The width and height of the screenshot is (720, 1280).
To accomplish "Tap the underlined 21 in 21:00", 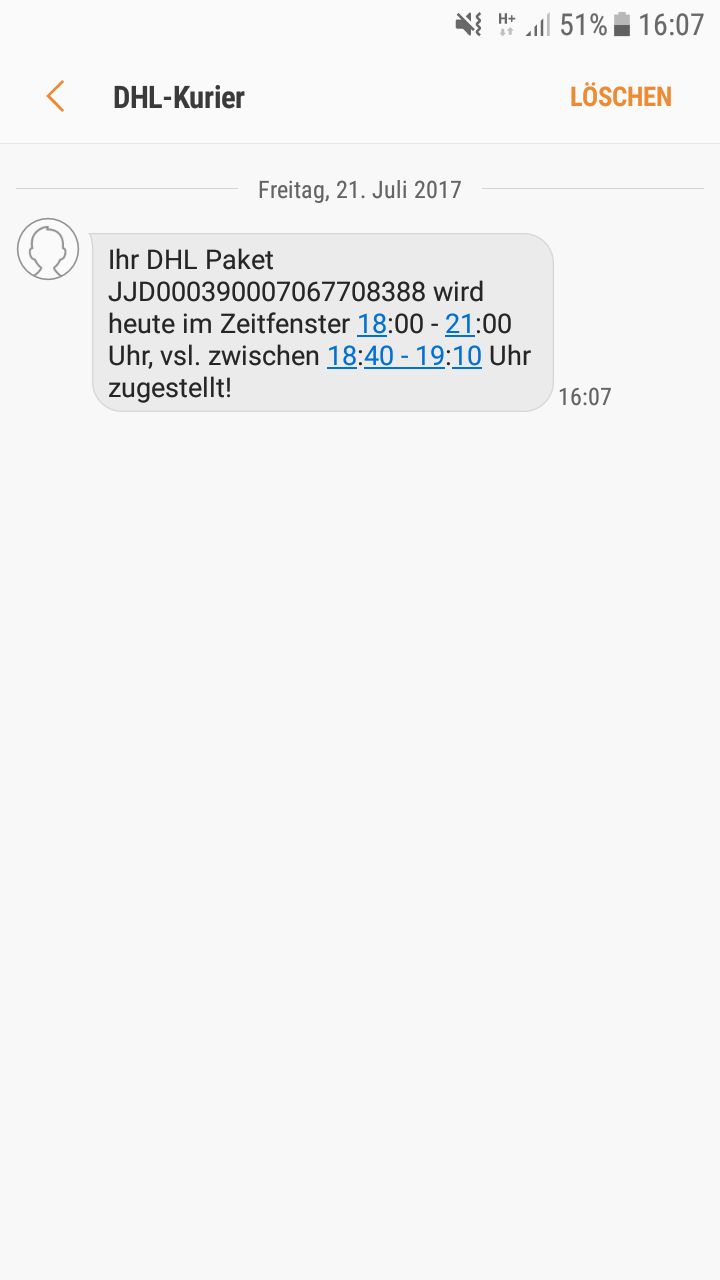I will (460, 324).
